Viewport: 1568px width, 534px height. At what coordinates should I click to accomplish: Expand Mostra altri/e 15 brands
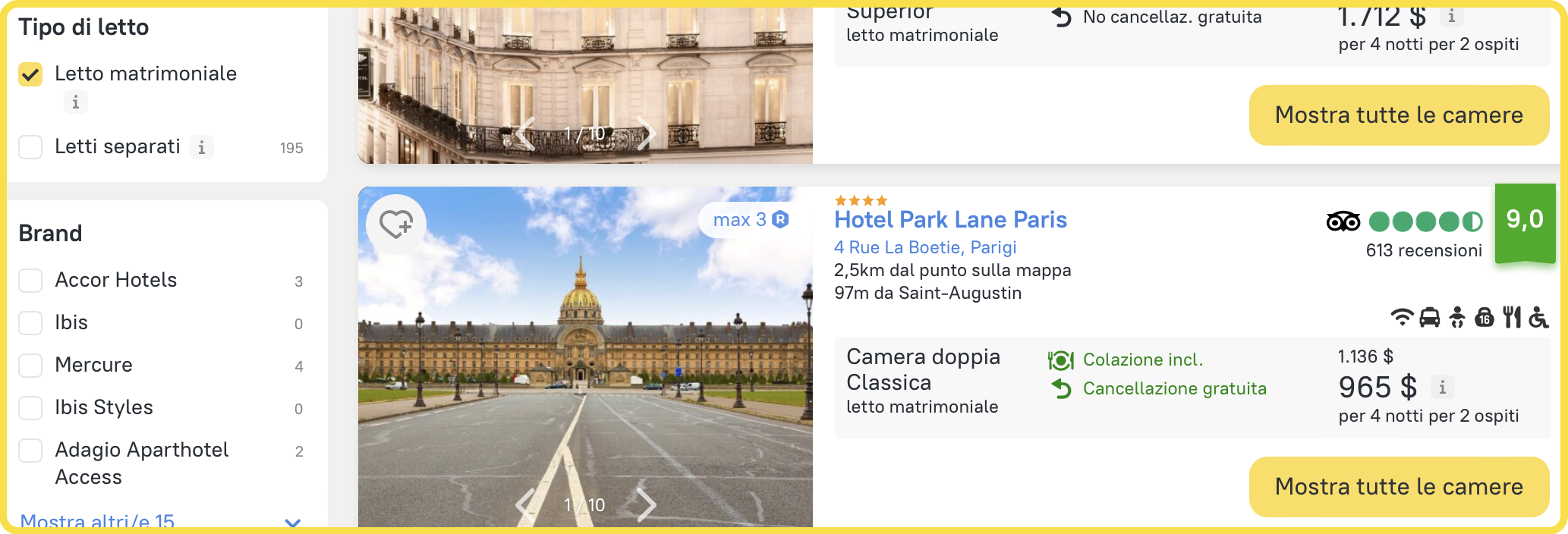[x=97, y=521]
